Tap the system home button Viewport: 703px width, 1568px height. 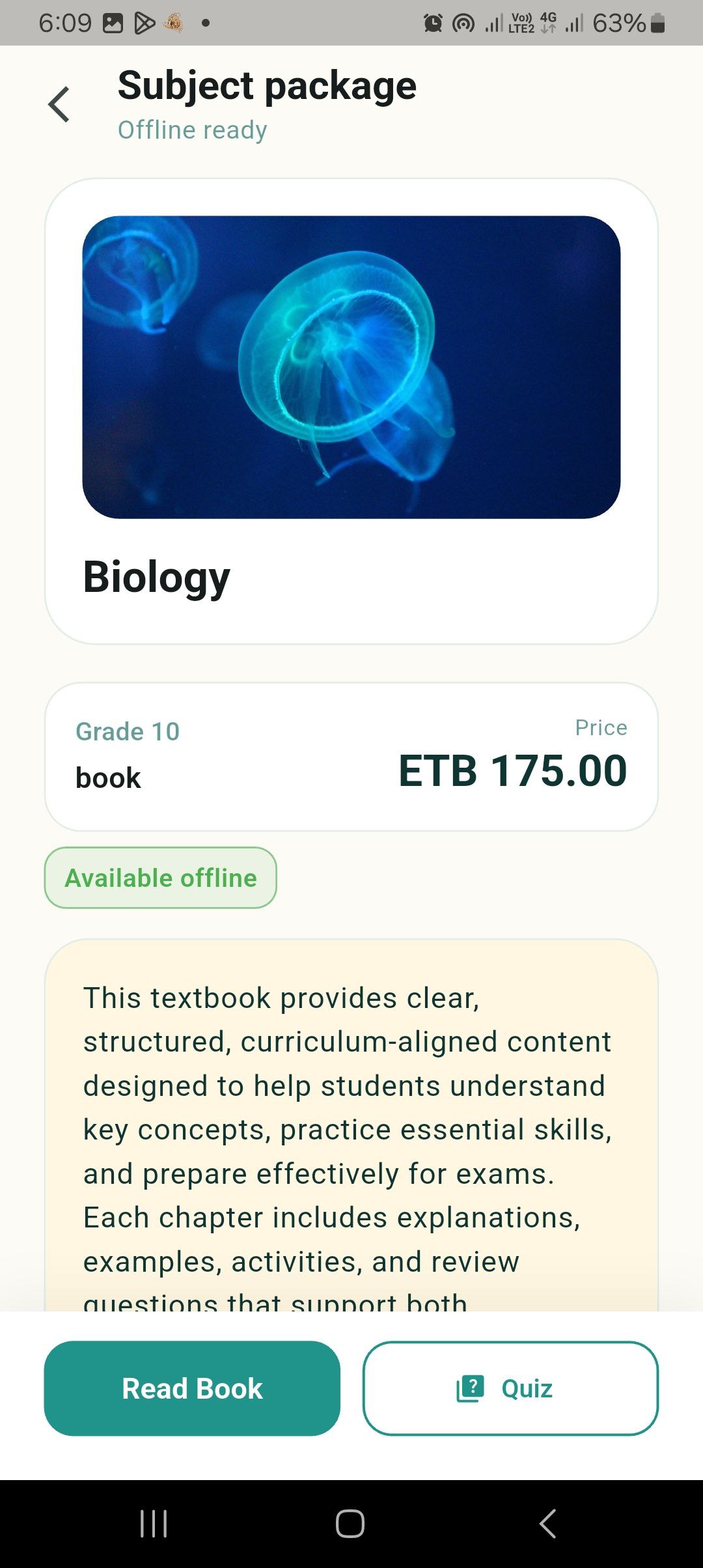[350, 1524]
